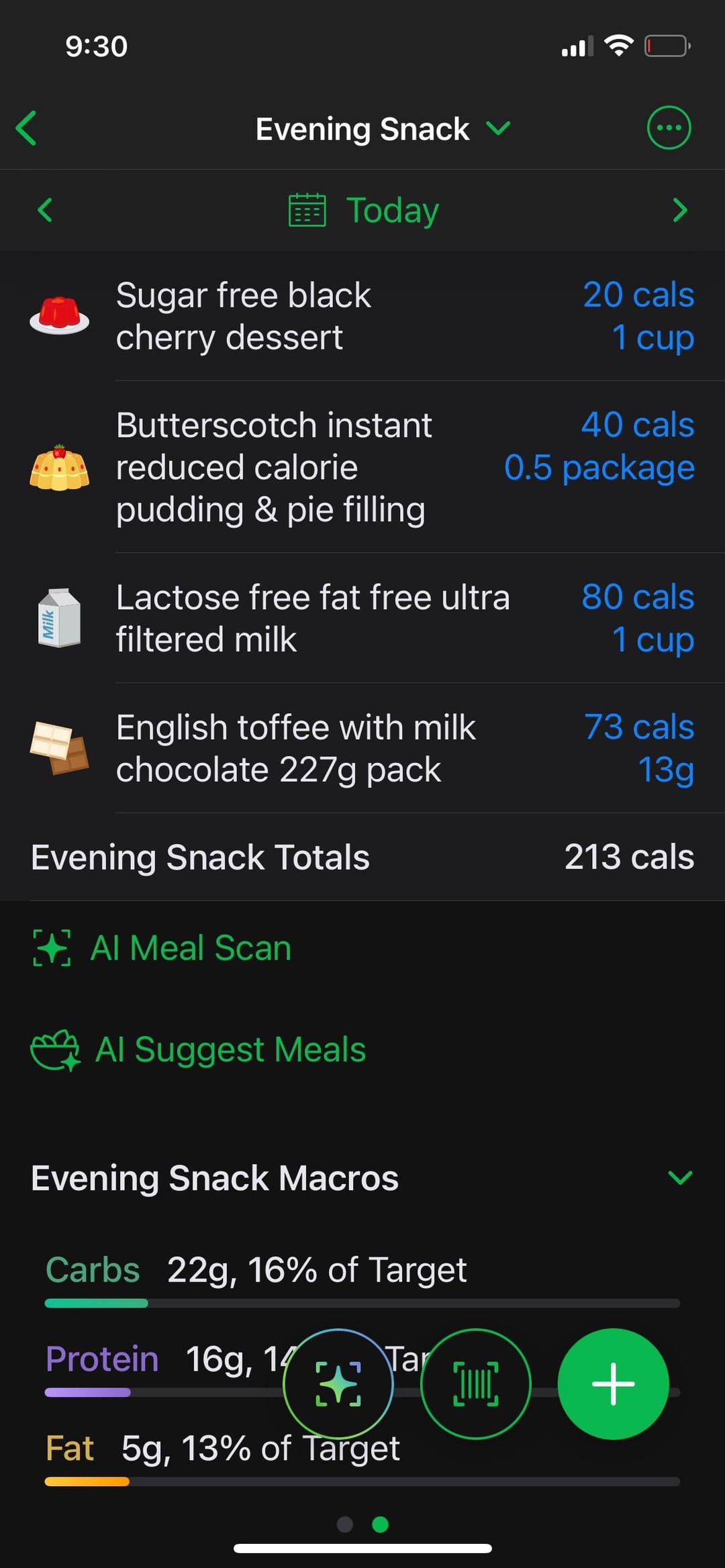Add a food with the plus button
Screen dimensions: 725x1568
click(613, 1383)
